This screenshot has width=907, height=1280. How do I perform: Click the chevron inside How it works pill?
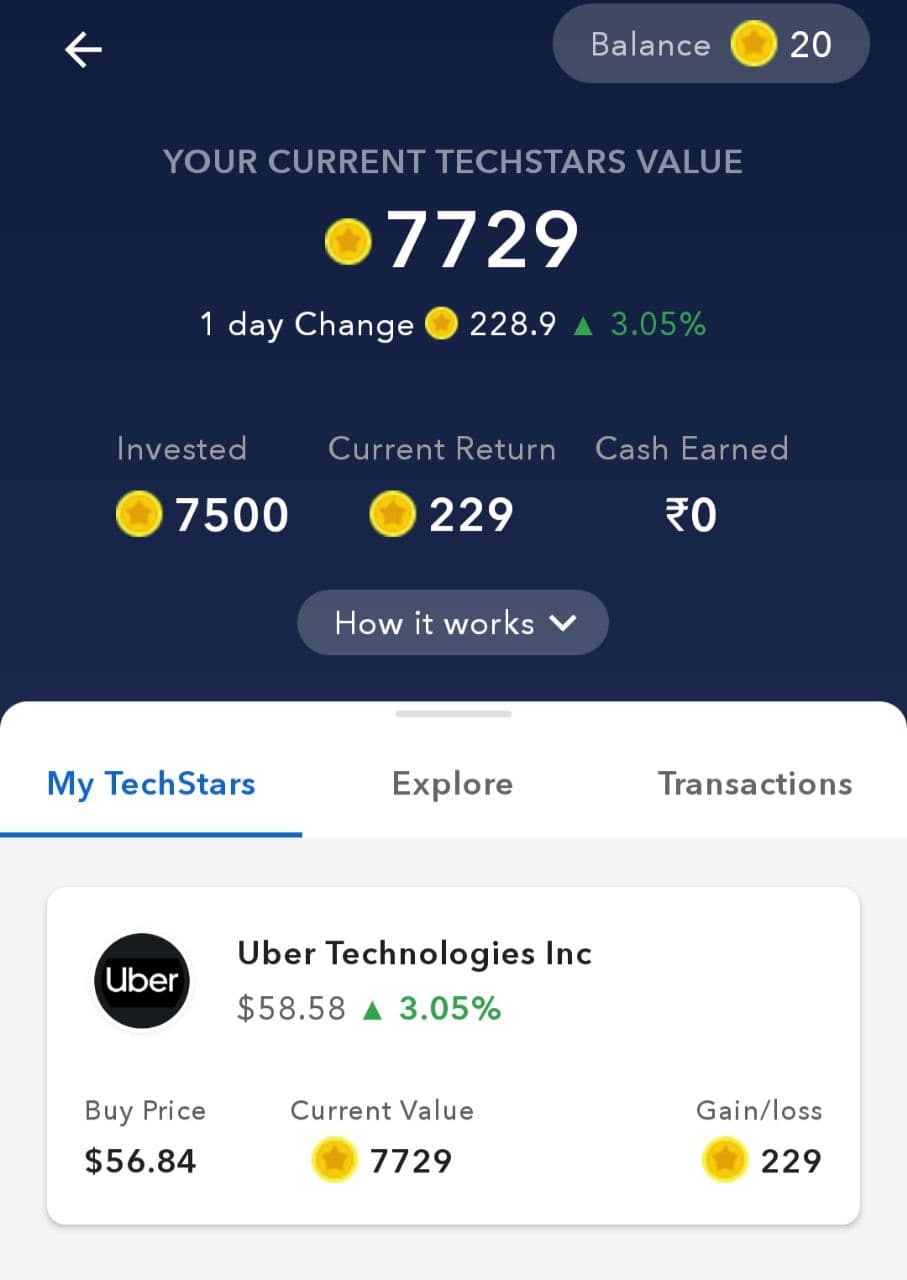click(563, 622)
